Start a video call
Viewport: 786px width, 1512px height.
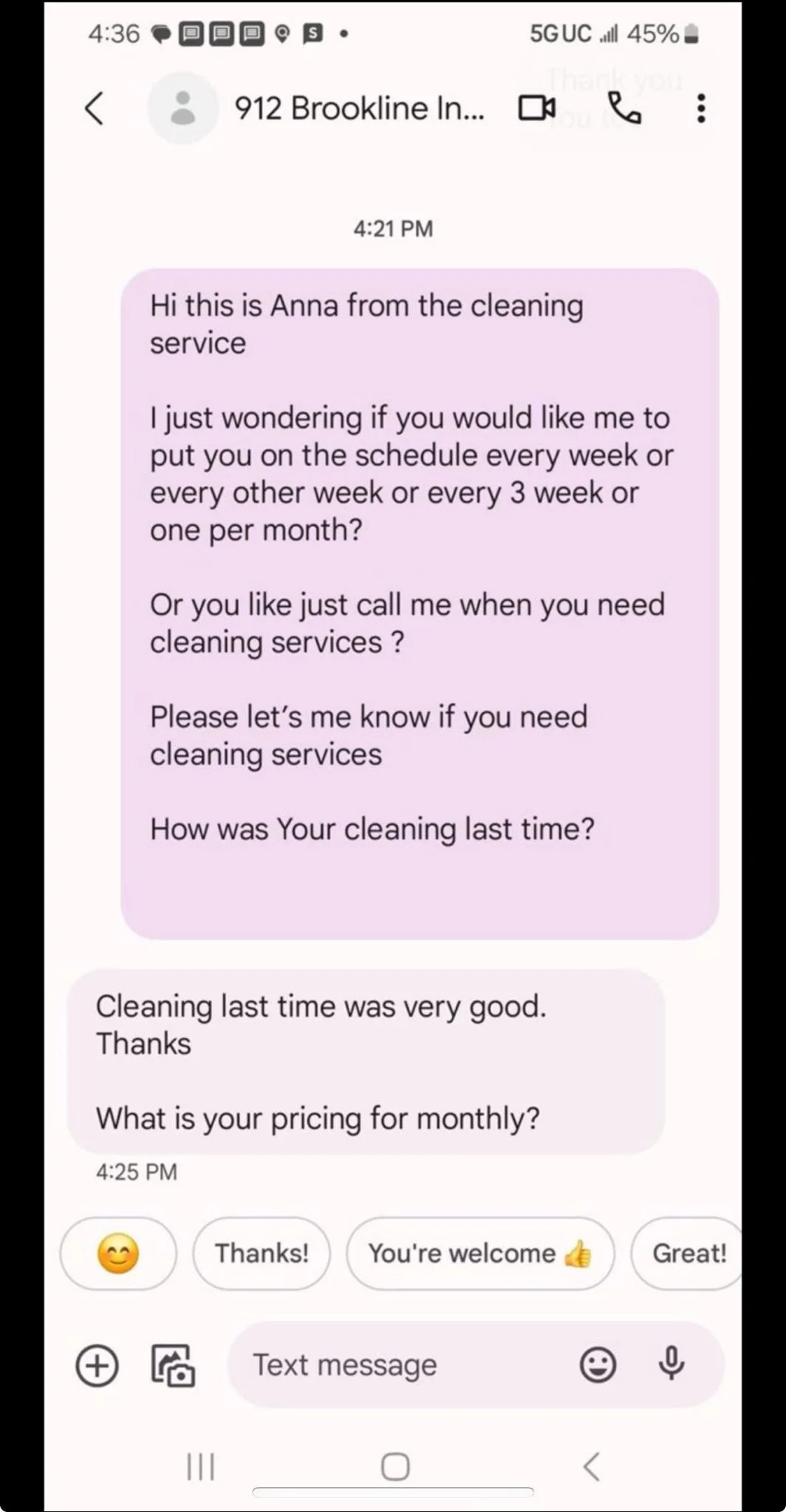click(x=536, y=109)
